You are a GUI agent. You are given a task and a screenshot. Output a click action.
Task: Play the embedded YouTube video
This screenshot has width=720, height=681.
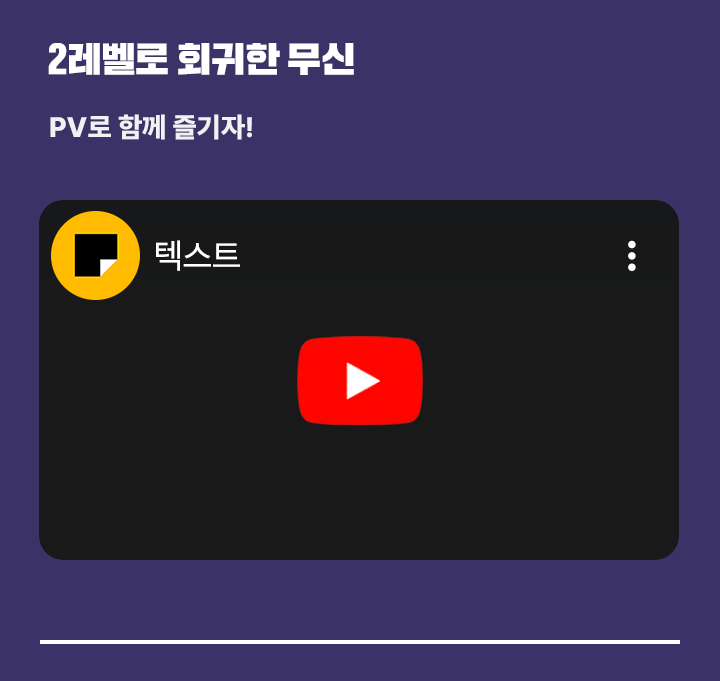pyautogui.click(x=360, y=381)
